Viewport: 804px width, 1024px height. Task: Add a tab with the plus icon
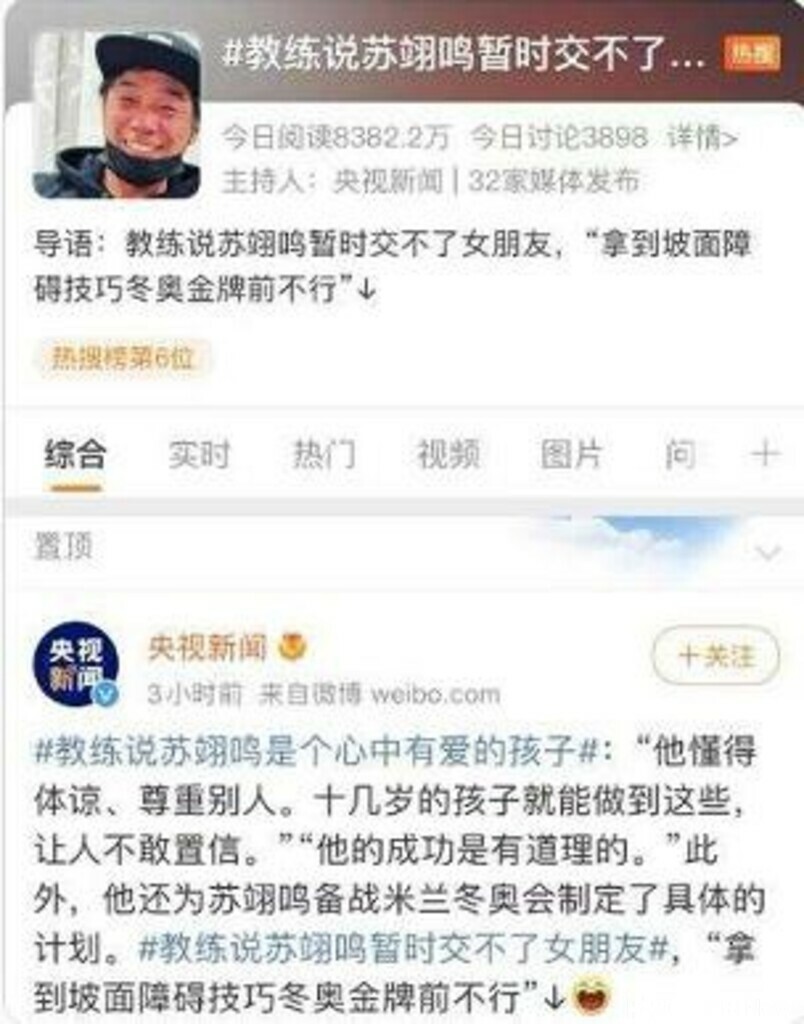(764, 455)
